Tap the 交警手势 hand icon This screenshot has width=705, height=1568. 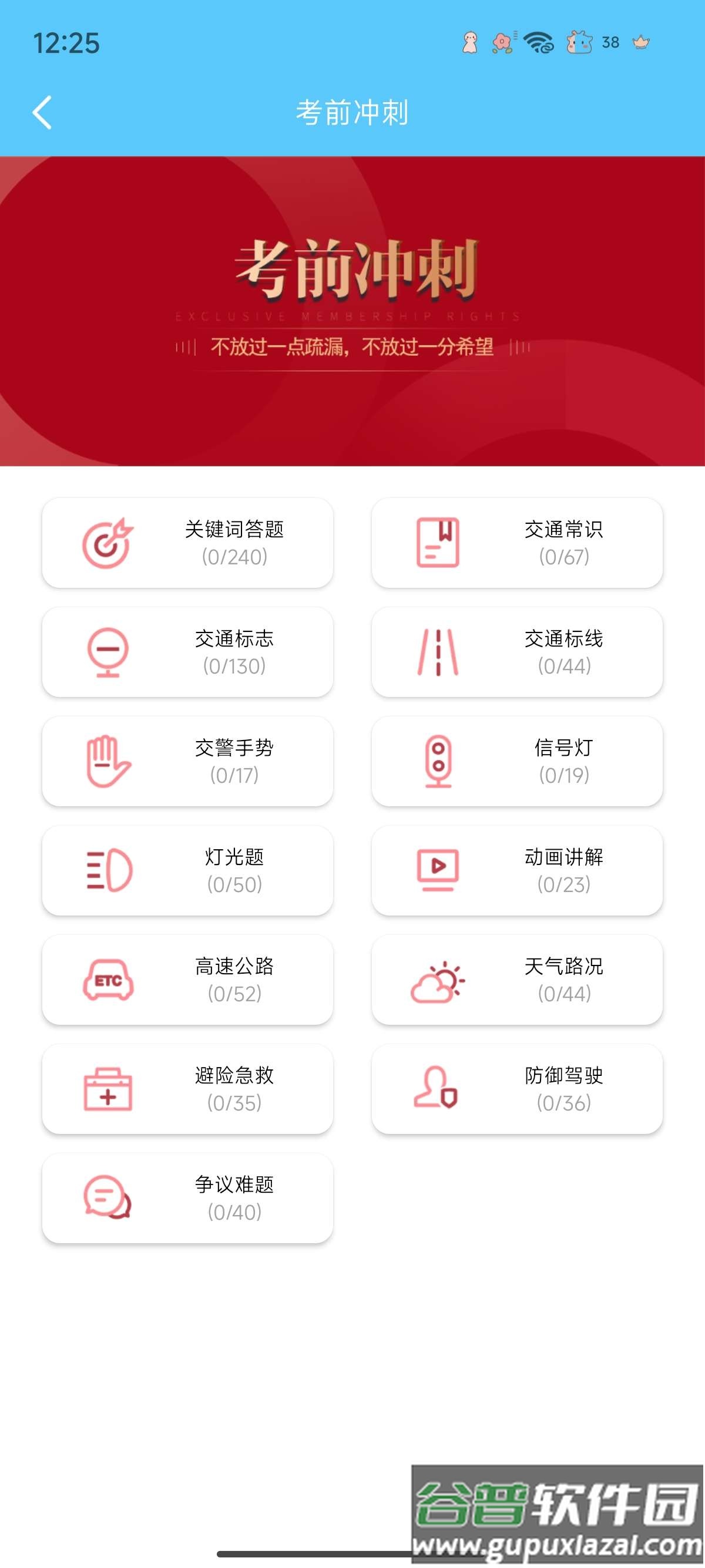coord(107,762)
